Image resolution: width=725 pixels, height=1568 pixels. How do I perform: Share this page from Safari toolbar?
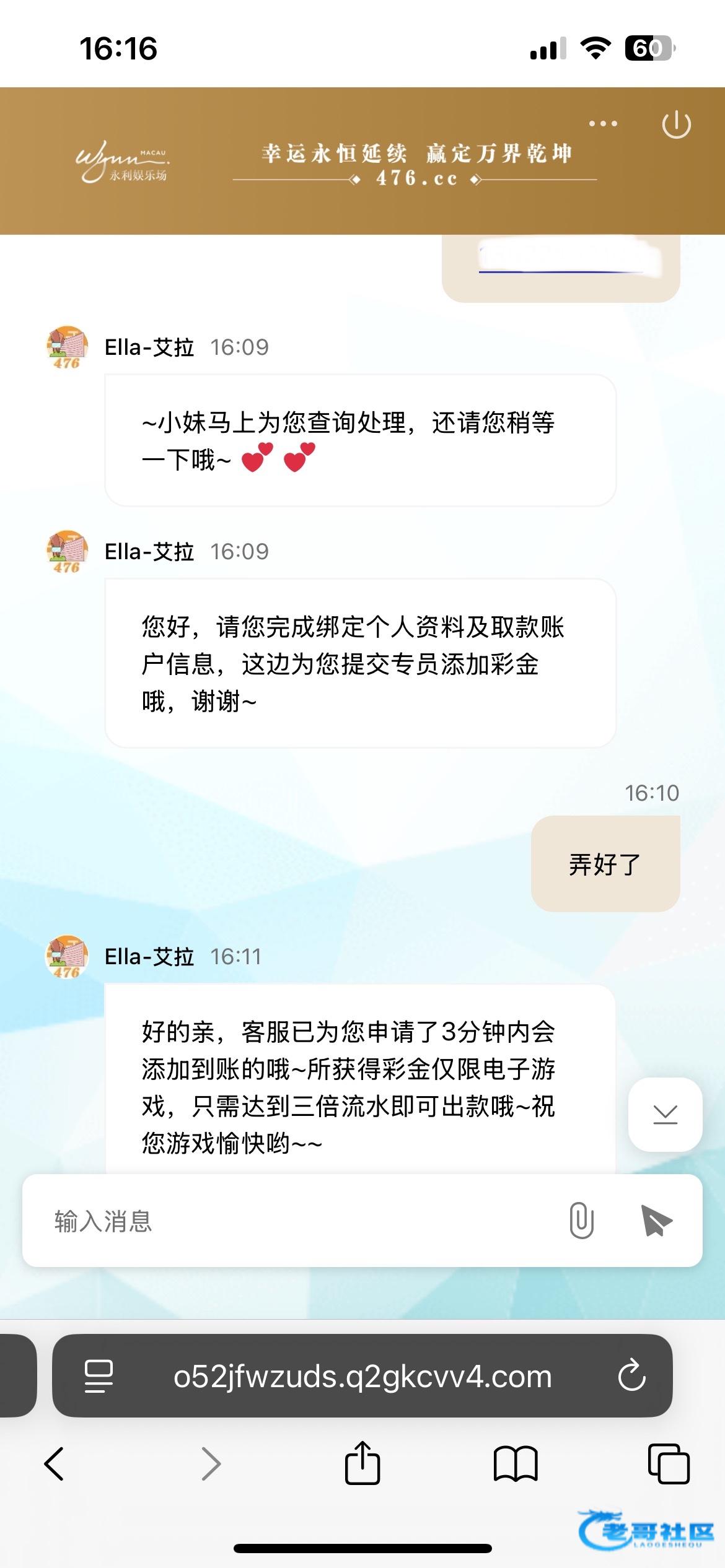362,1463
